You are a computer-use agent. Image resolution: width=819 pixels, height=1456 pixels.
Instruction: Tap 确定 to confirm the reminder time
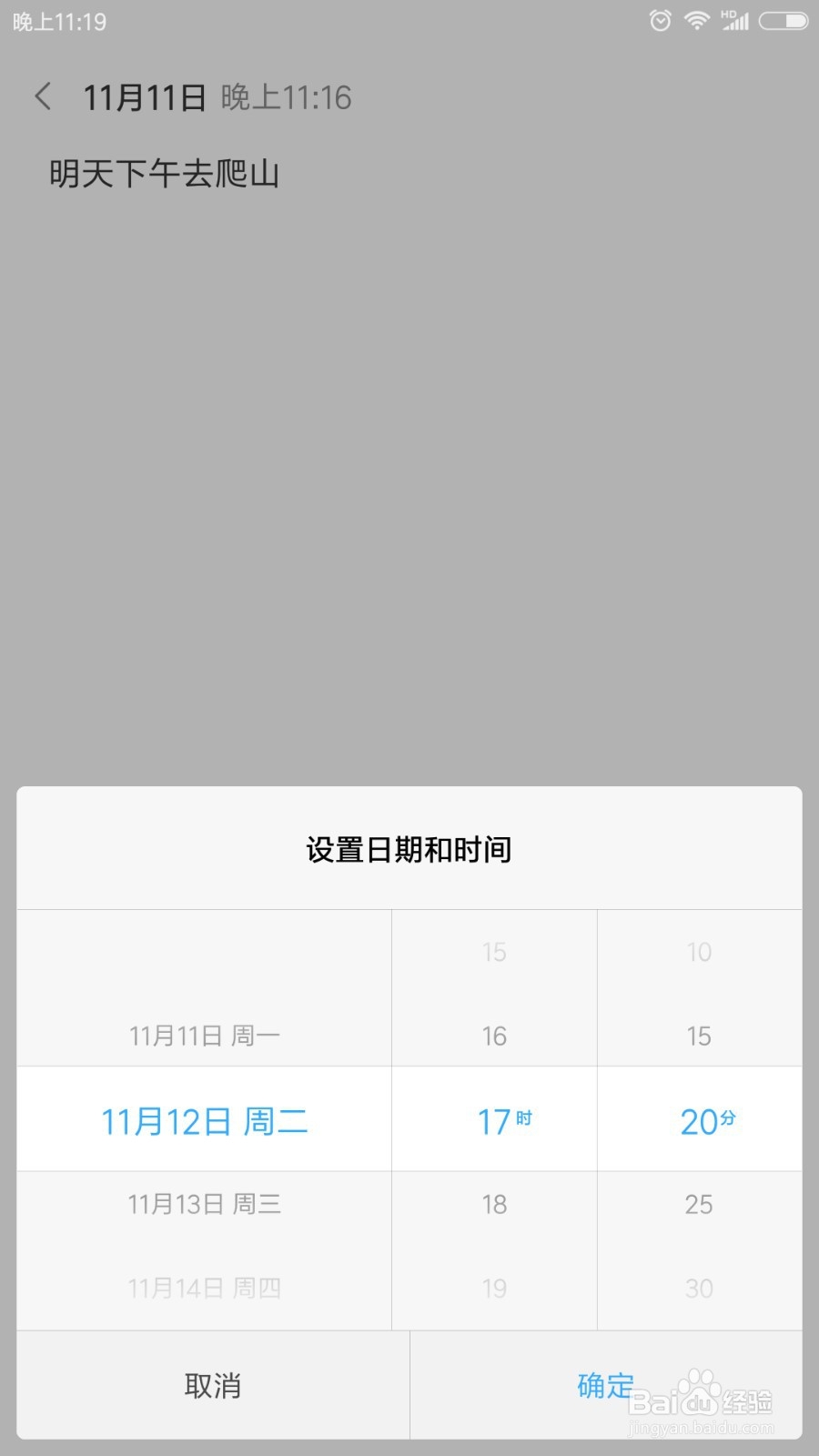click(x=605, y=1385)
